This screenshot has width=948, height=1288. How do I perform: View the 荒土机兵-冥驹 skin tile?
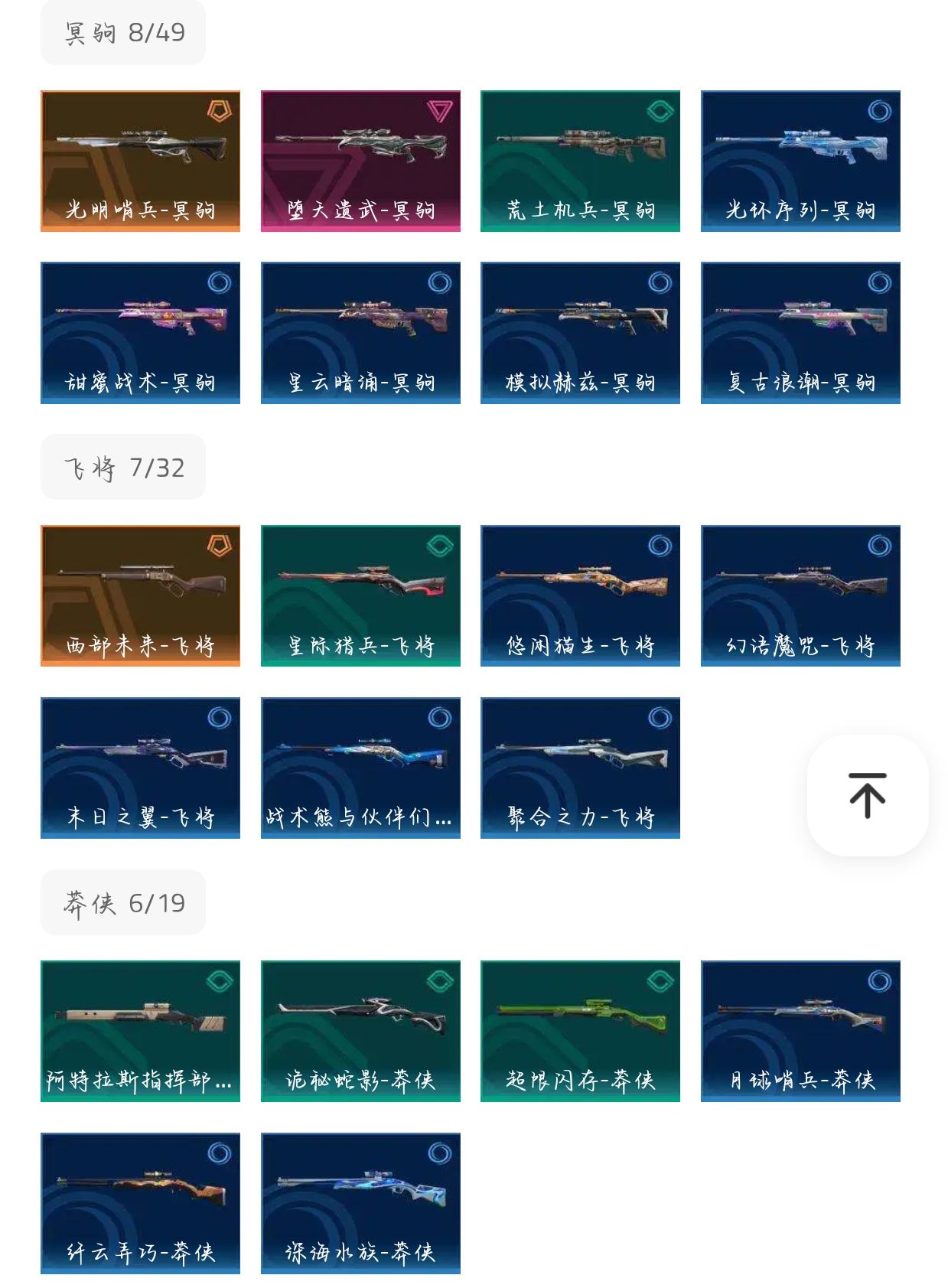(x=580, y=161)
